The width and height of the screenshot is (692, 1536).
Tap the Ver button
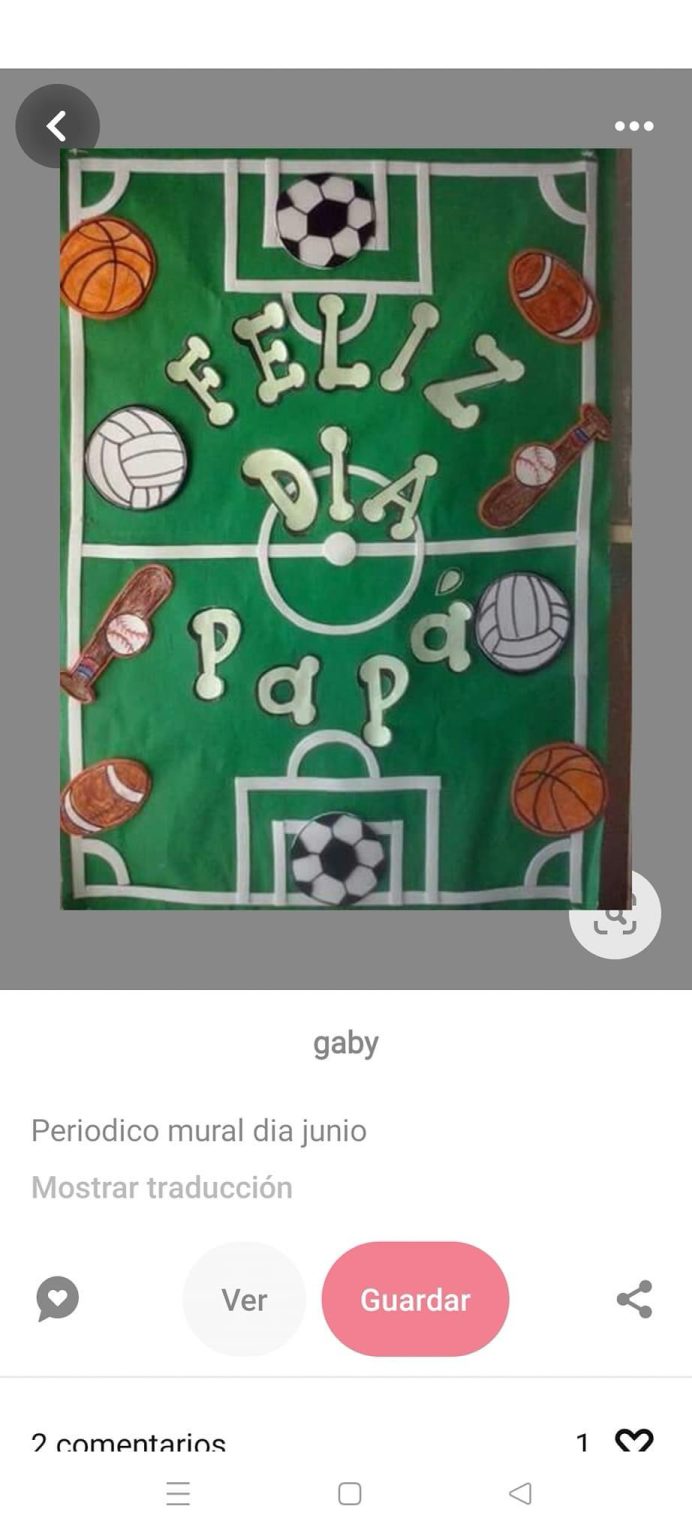244,1299
